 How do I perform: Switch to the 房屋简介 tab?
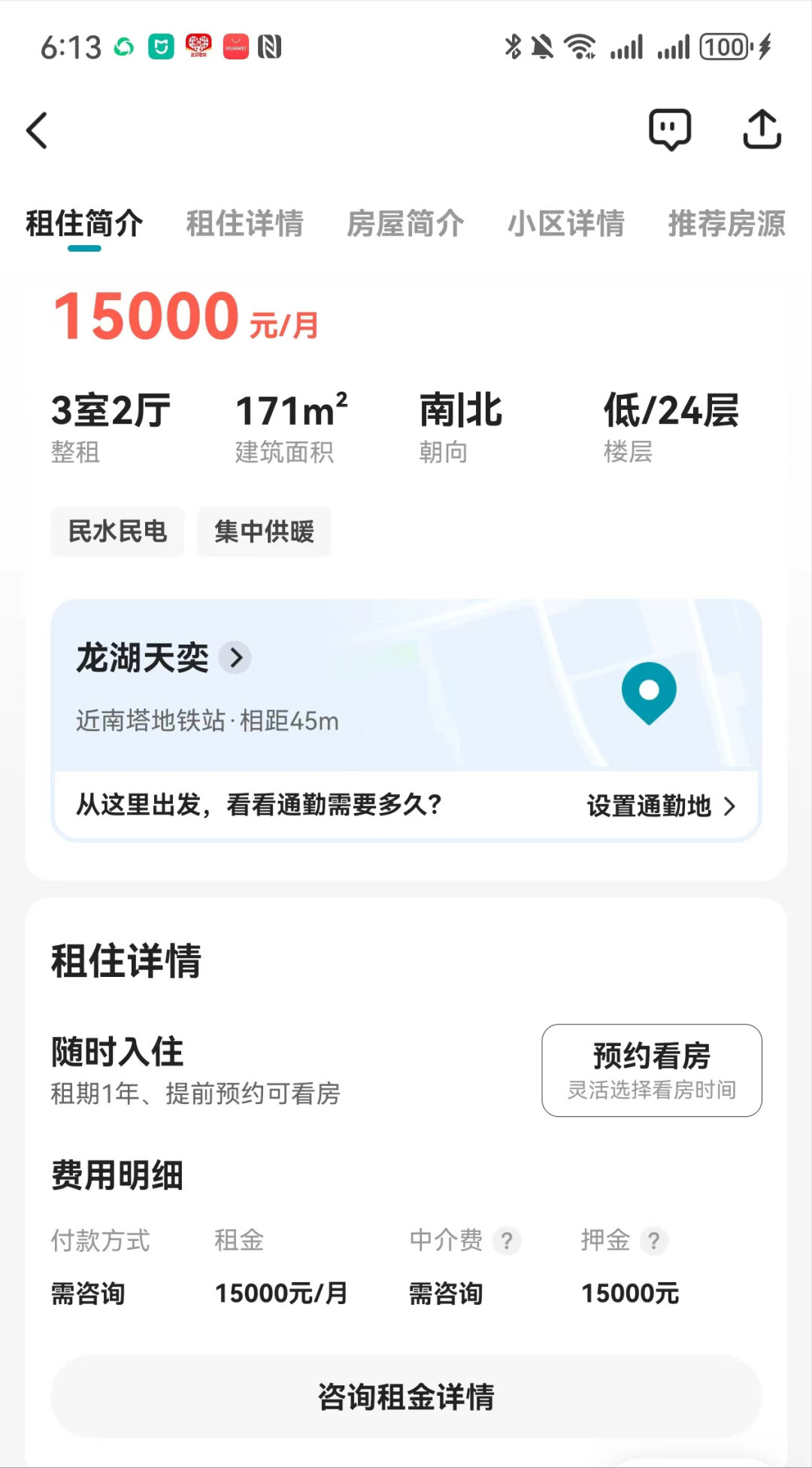[x=405, y=223]
